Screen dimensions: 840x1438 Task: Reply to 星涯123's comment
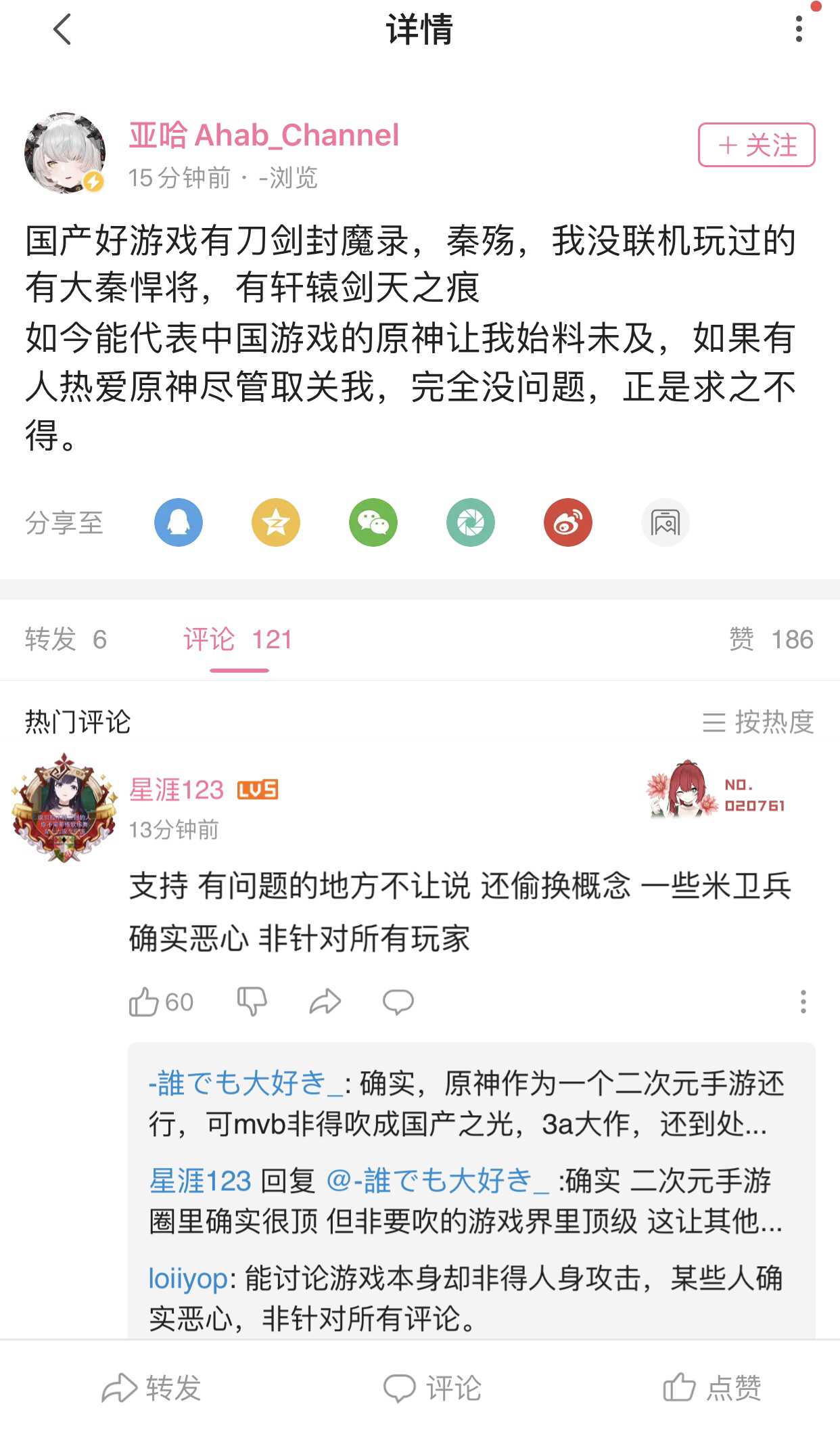point(398,1002)
